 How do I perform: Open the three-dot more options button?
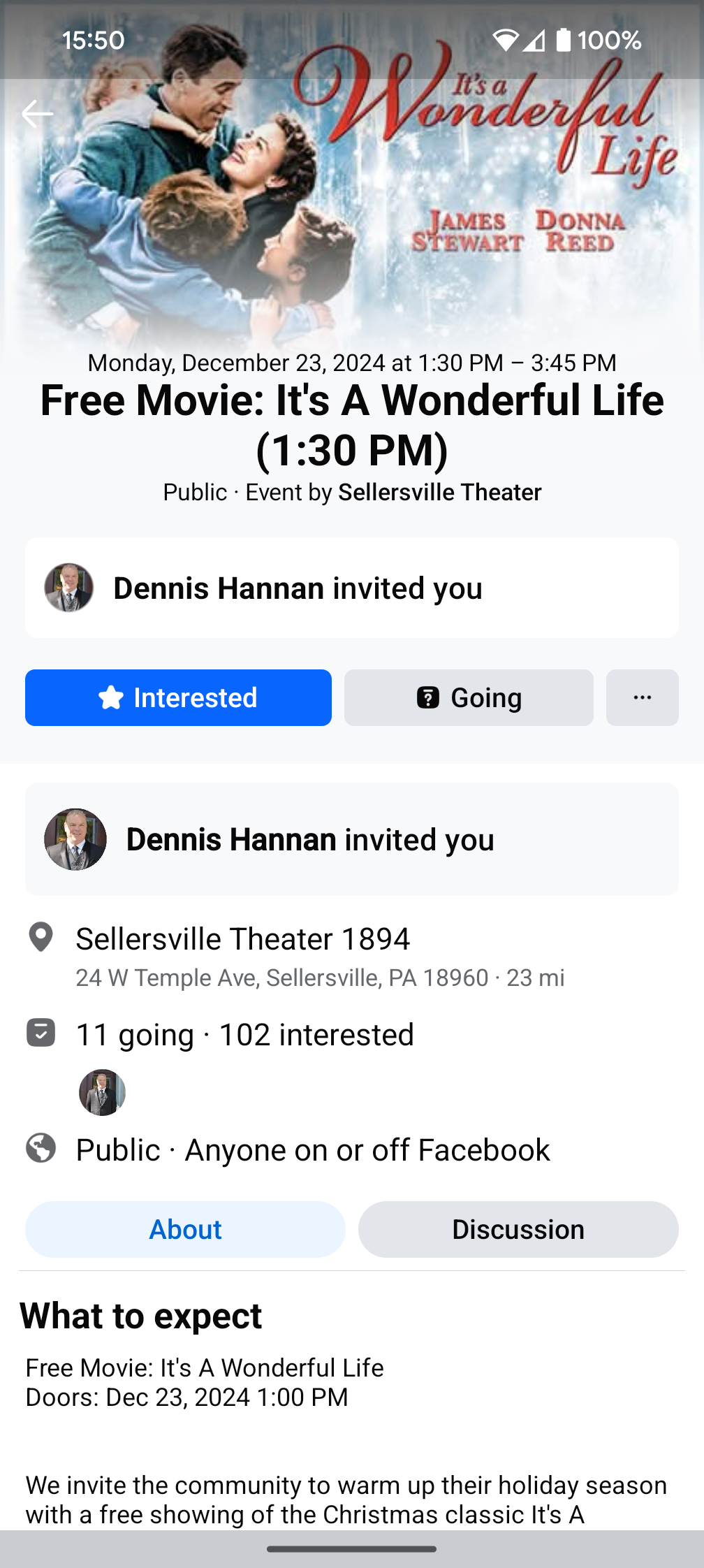pyautogui.click(x=642, y=697)
